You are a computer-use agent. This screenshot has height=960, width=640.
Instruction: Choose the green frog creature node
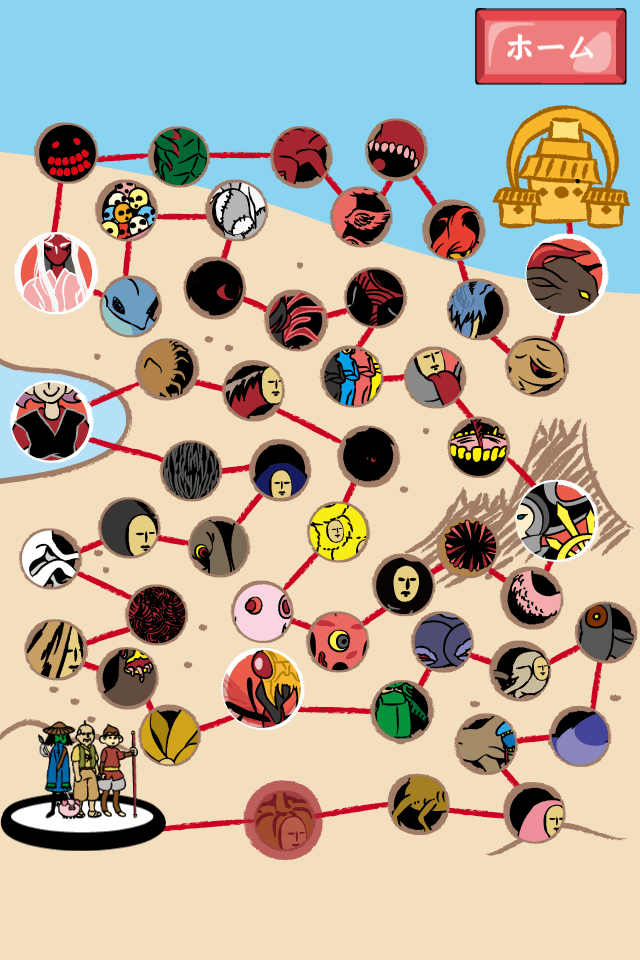click(402, 709)
